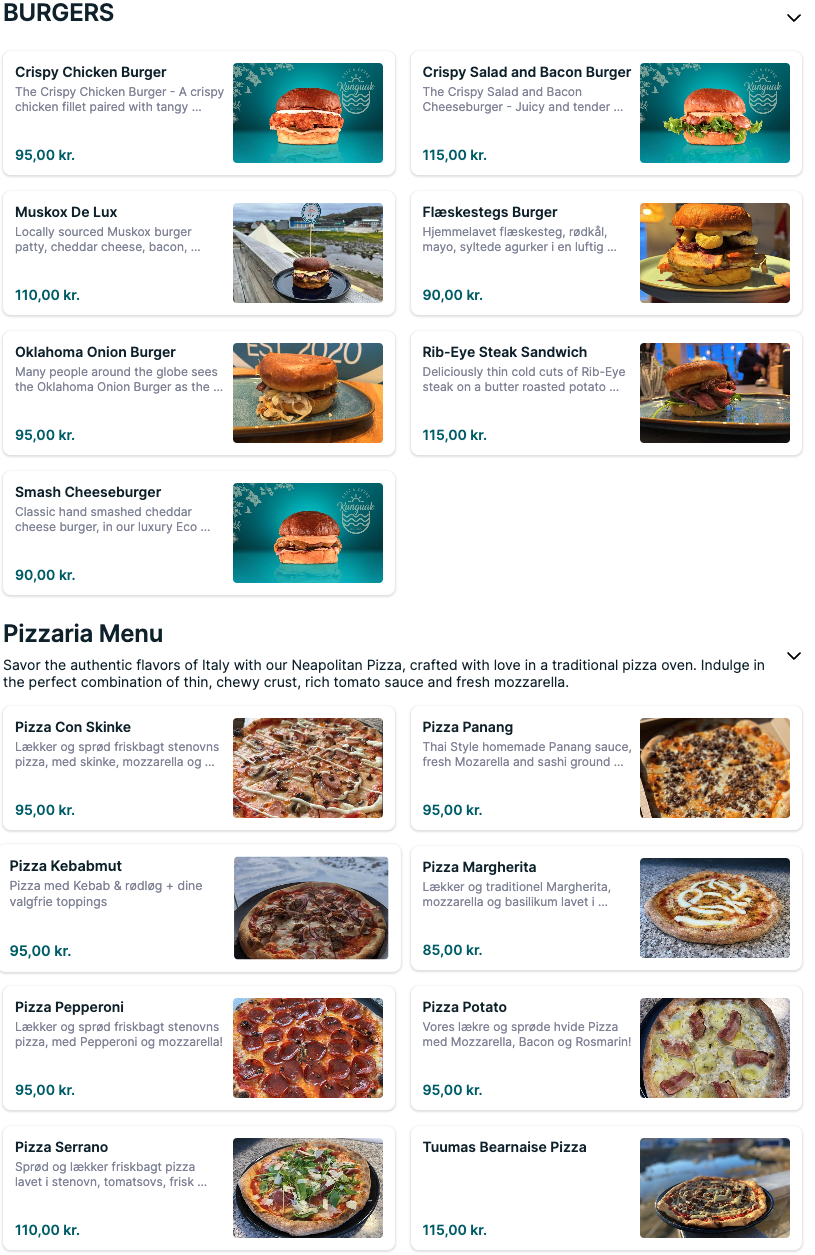
Task: Choose the Tuumas Bearnaise Pizza
Action: pyautogui.click(x=606, y=1188)
